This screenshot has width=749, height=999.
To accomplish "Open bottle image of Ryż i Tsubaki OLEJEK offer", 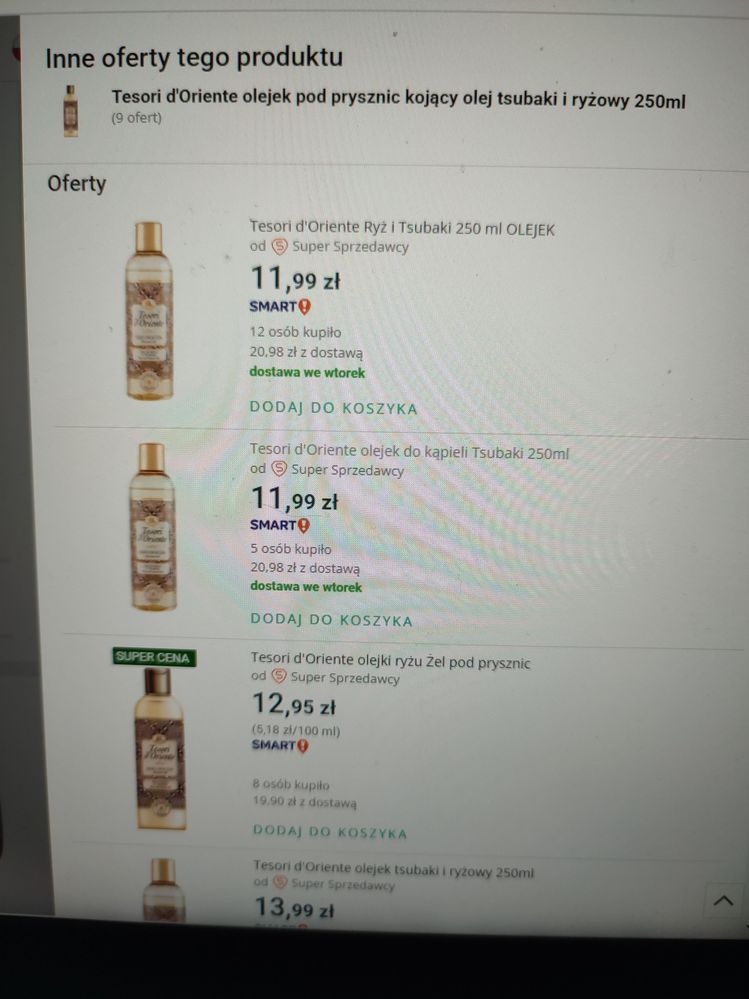I will click(148, 311).
